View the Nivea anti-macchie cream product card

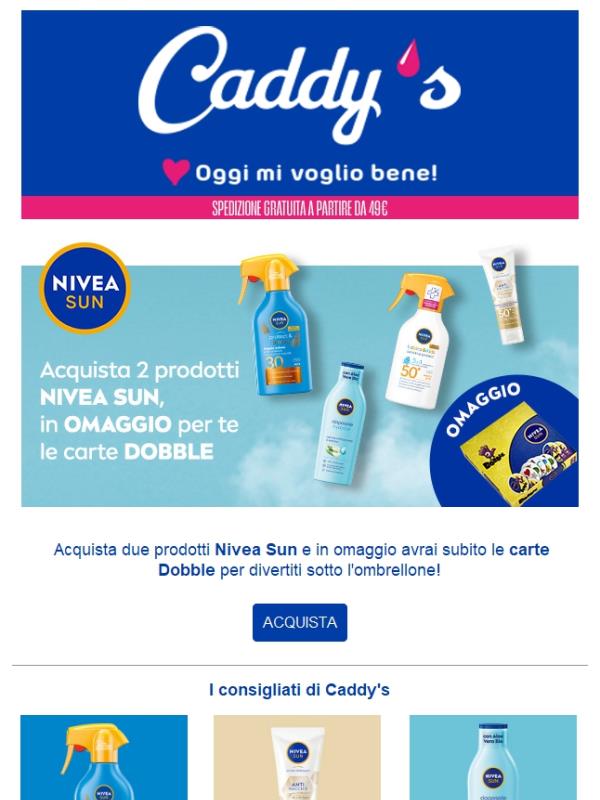point(297,758)
